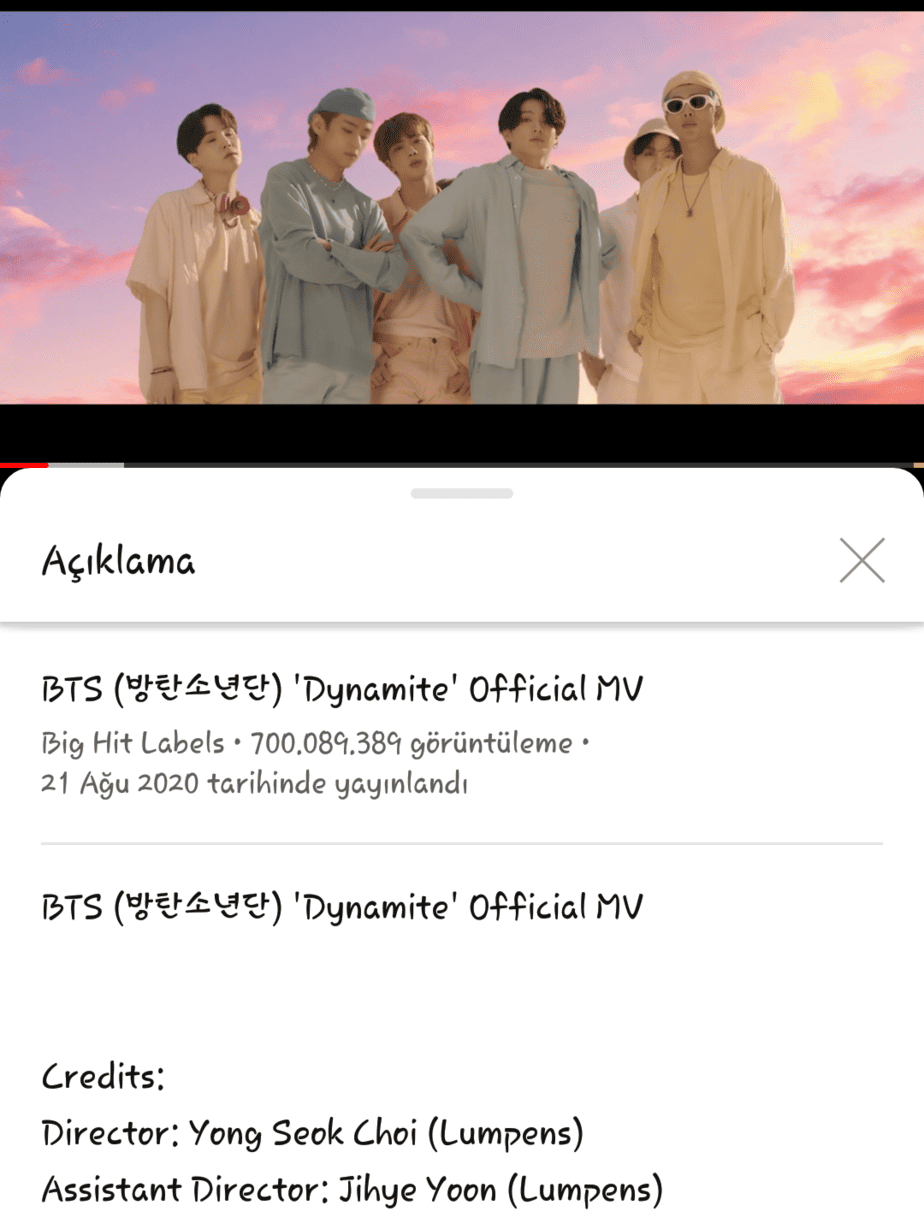
Task: Close the Açıklama description panel
Action: click(861, 560)
